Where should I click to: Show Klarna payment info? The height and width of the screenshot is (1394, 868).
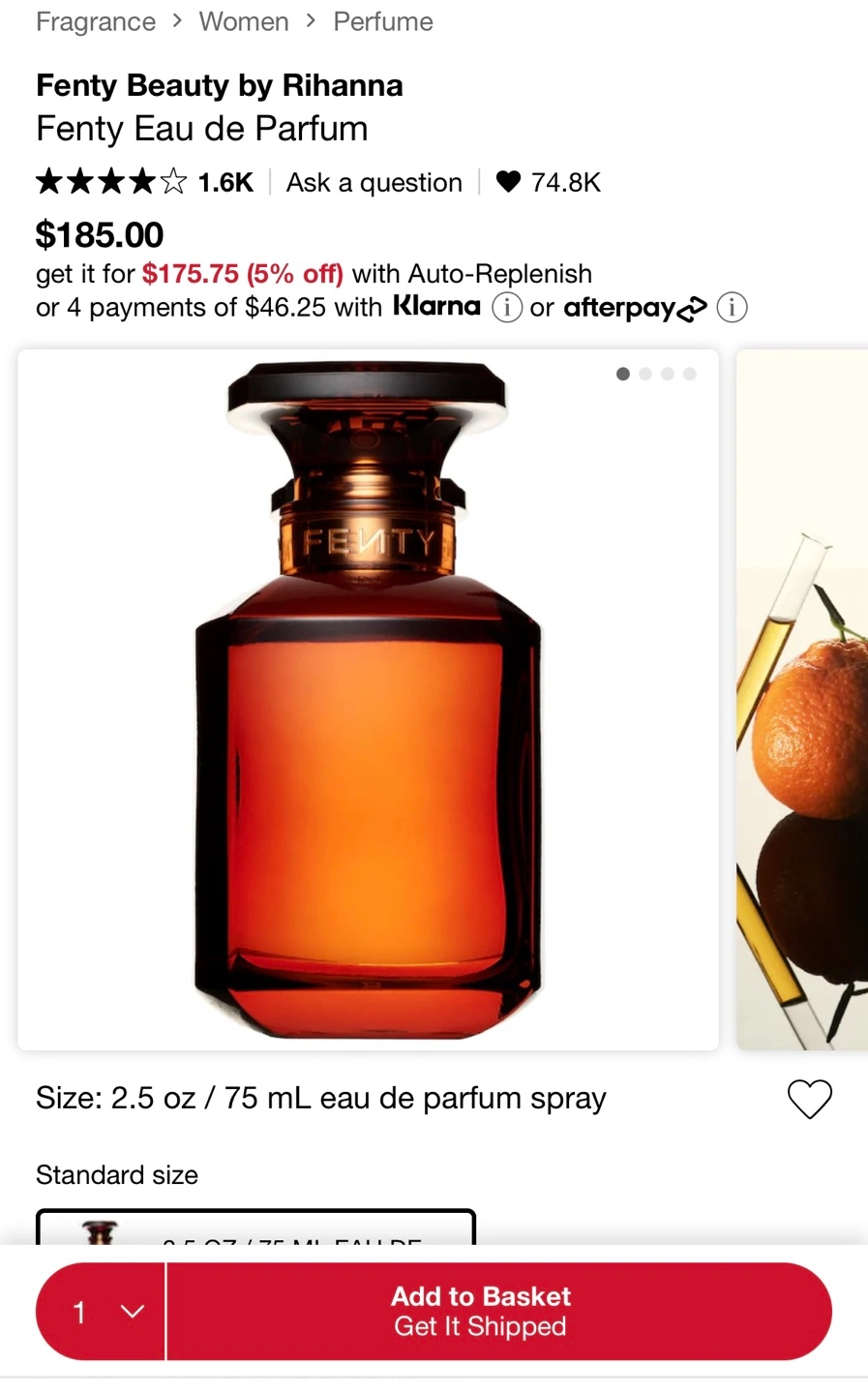507,308
